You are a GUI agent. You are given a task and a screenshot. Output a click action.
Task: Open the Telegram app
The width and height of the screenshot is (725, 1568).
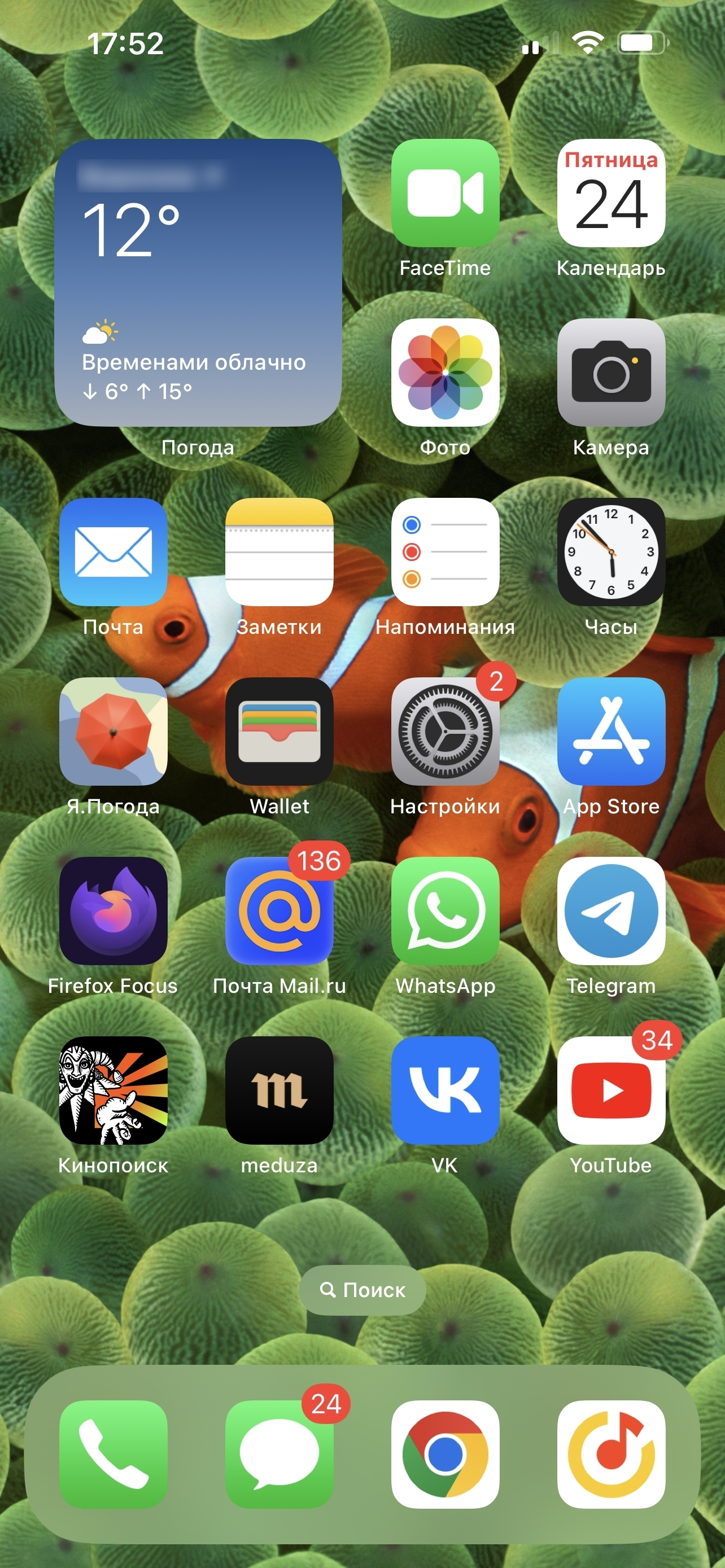[x=610, y=910]
